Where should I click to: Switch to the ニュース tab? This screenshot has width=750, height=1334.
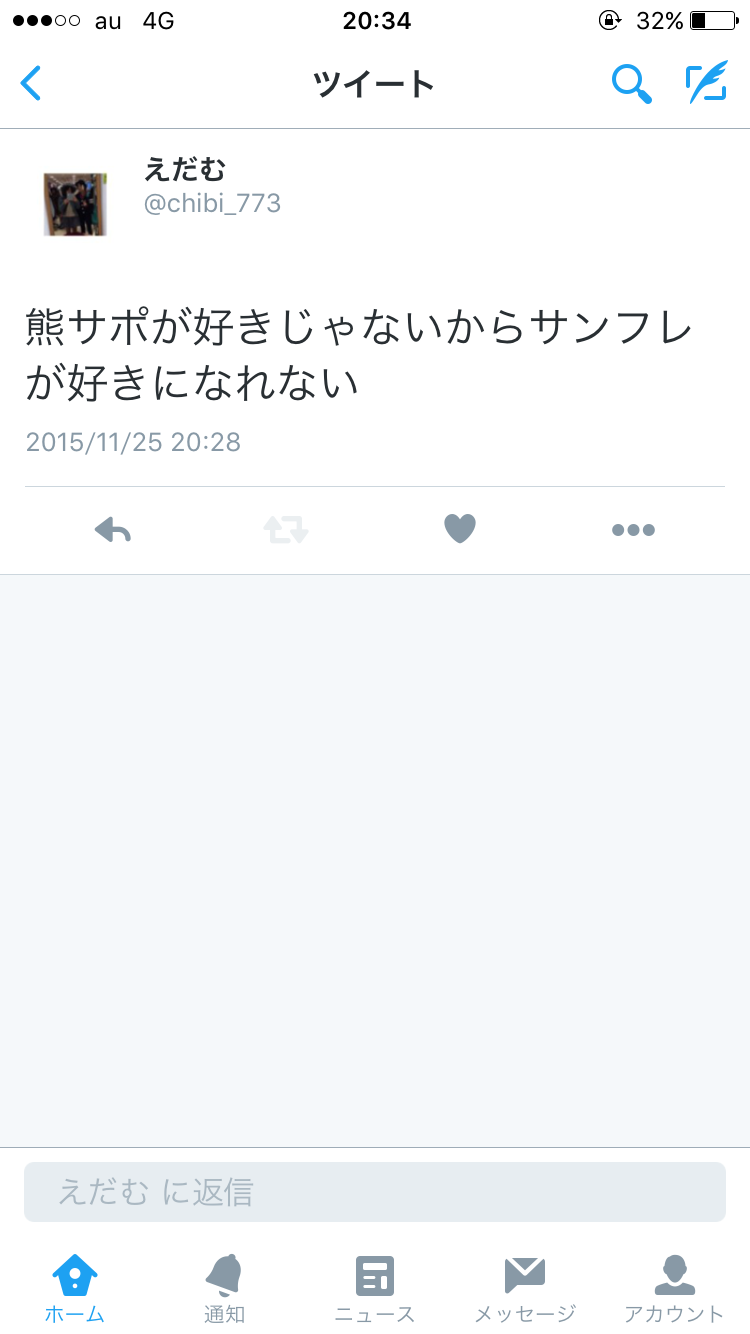coord(375,1288)
